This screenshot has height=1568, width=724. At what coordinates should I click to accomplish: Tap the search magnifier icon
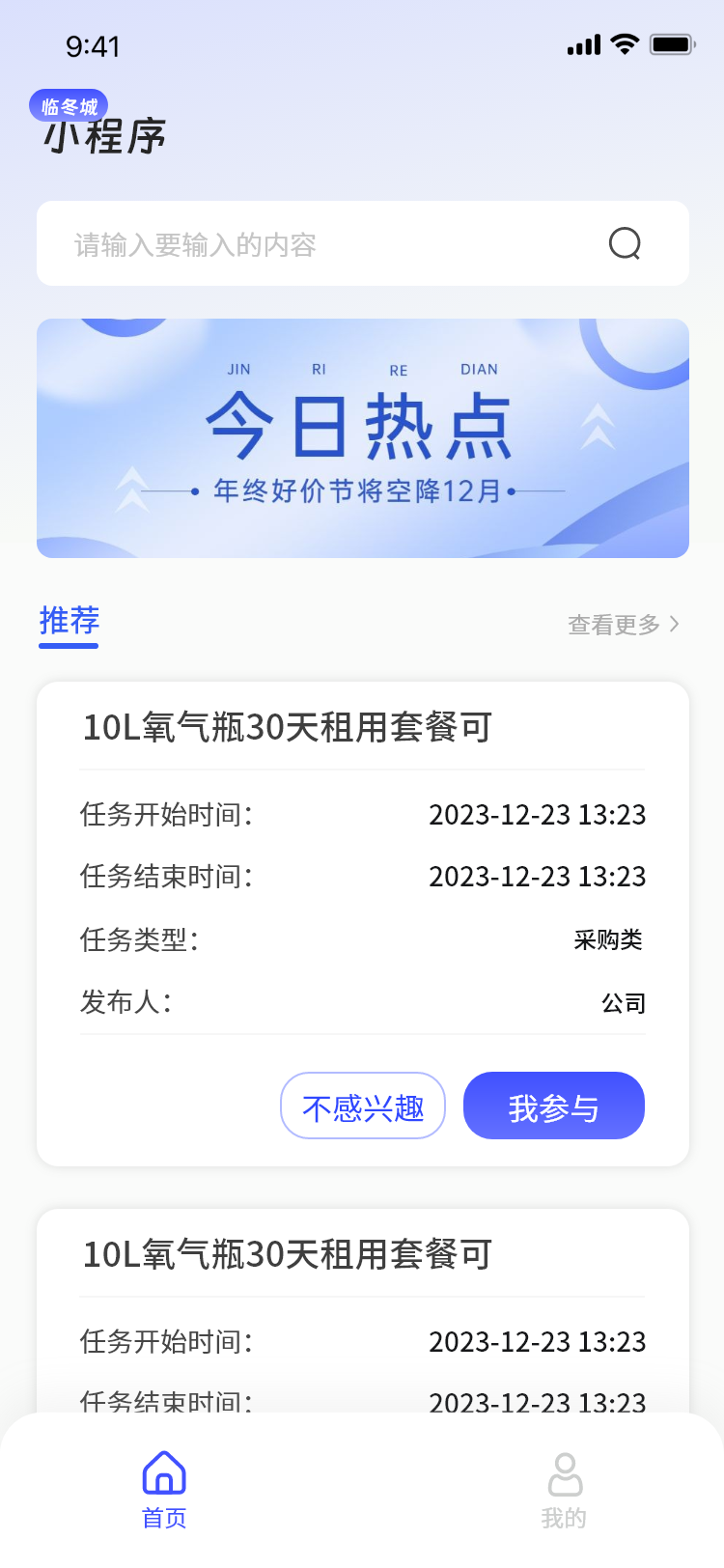click(x=625, y=243)
